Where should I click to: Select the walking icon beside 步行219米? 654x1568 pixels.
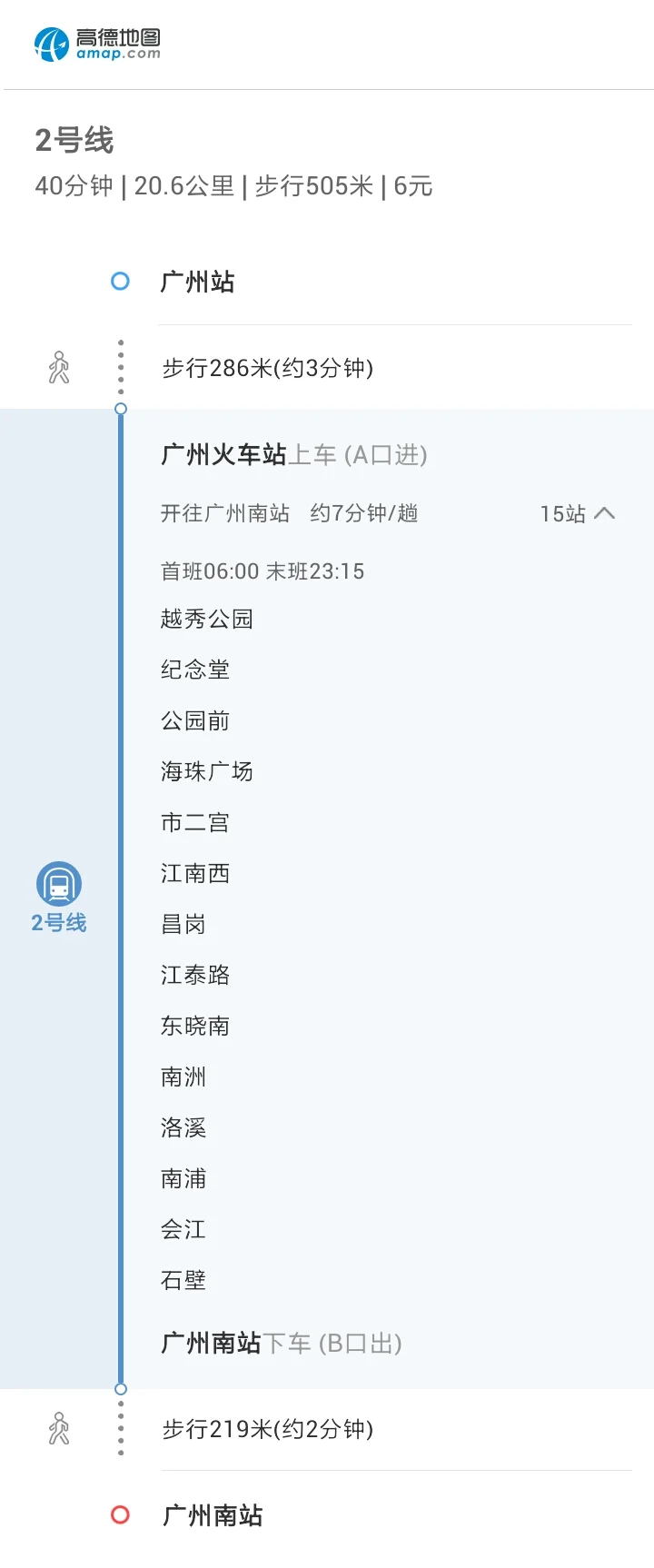pyautogui.click(x=60, y=1428)
